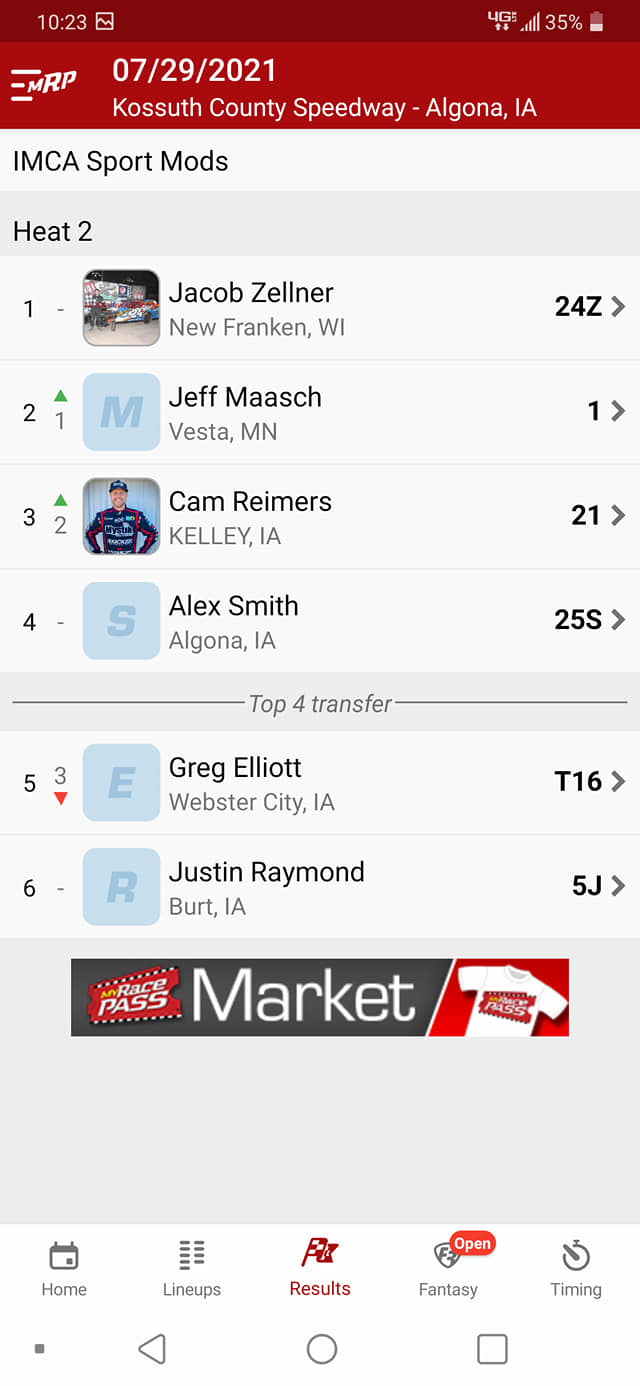
Task: Open the MRP menu button
Action: pos(44,85)
